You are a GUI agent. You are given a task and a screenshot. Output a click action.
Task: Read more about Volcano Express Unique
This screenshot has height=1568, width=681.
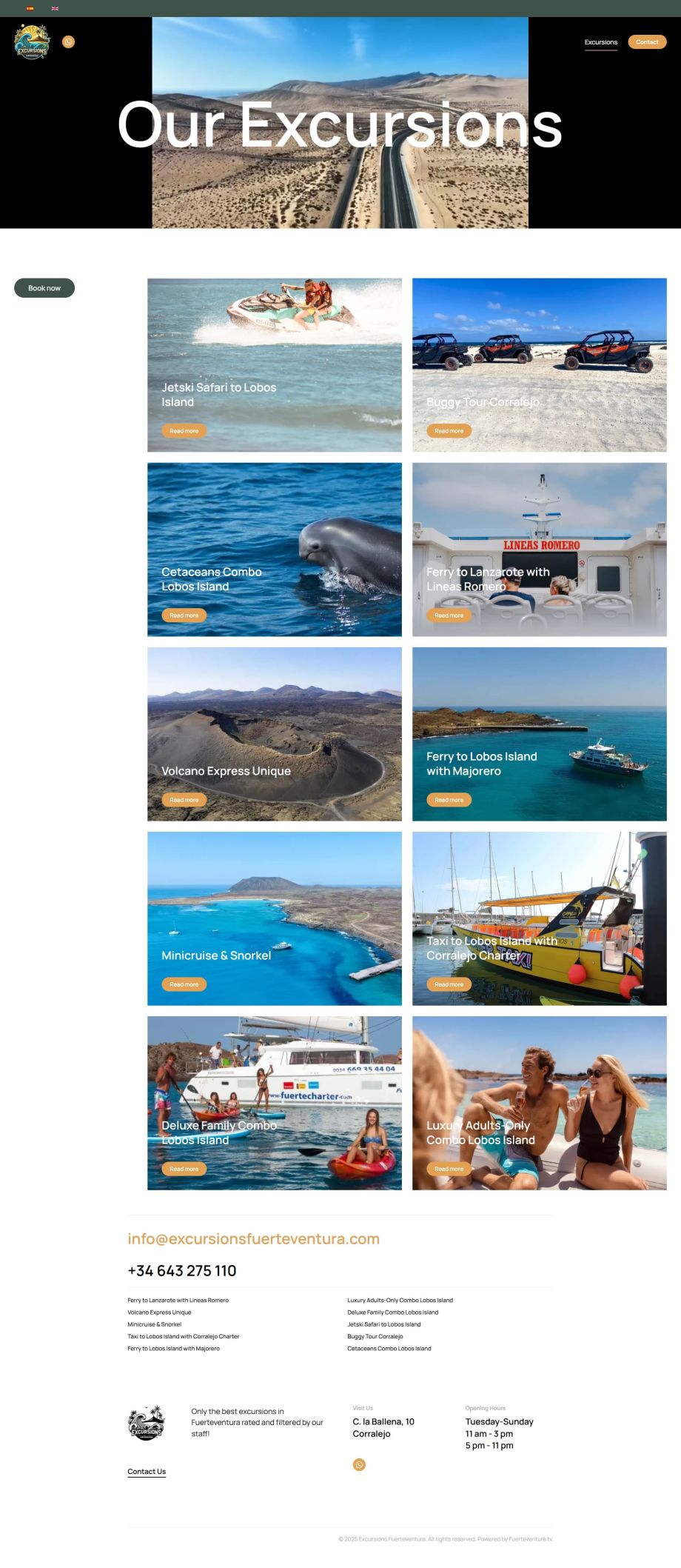184,800
